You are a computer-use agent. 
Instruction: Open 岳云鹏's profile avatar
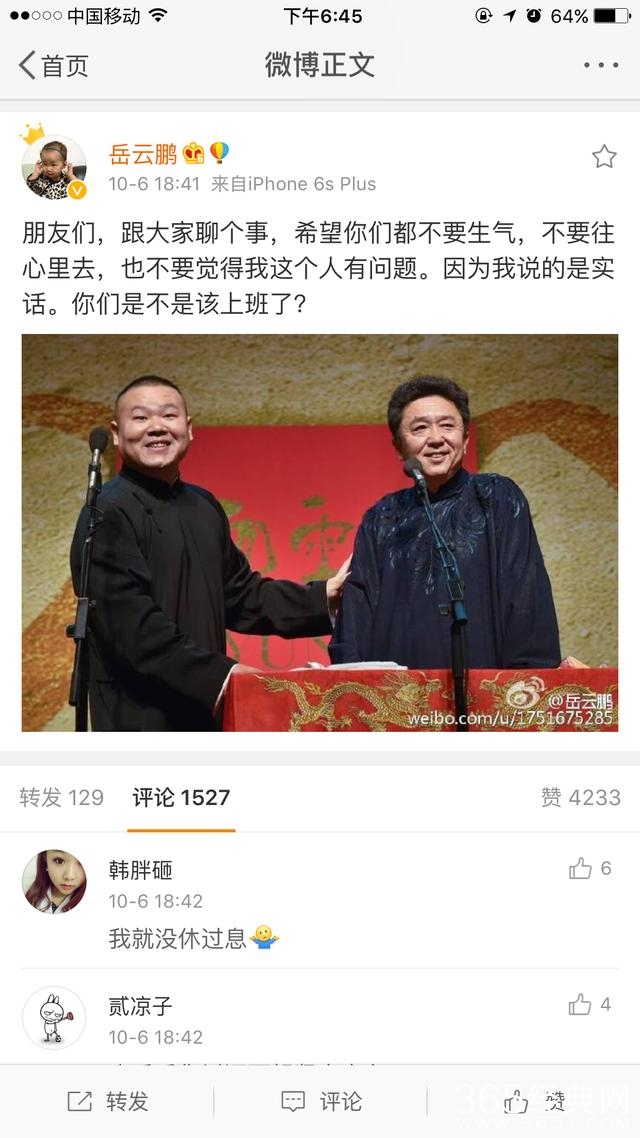click(54, 167)
